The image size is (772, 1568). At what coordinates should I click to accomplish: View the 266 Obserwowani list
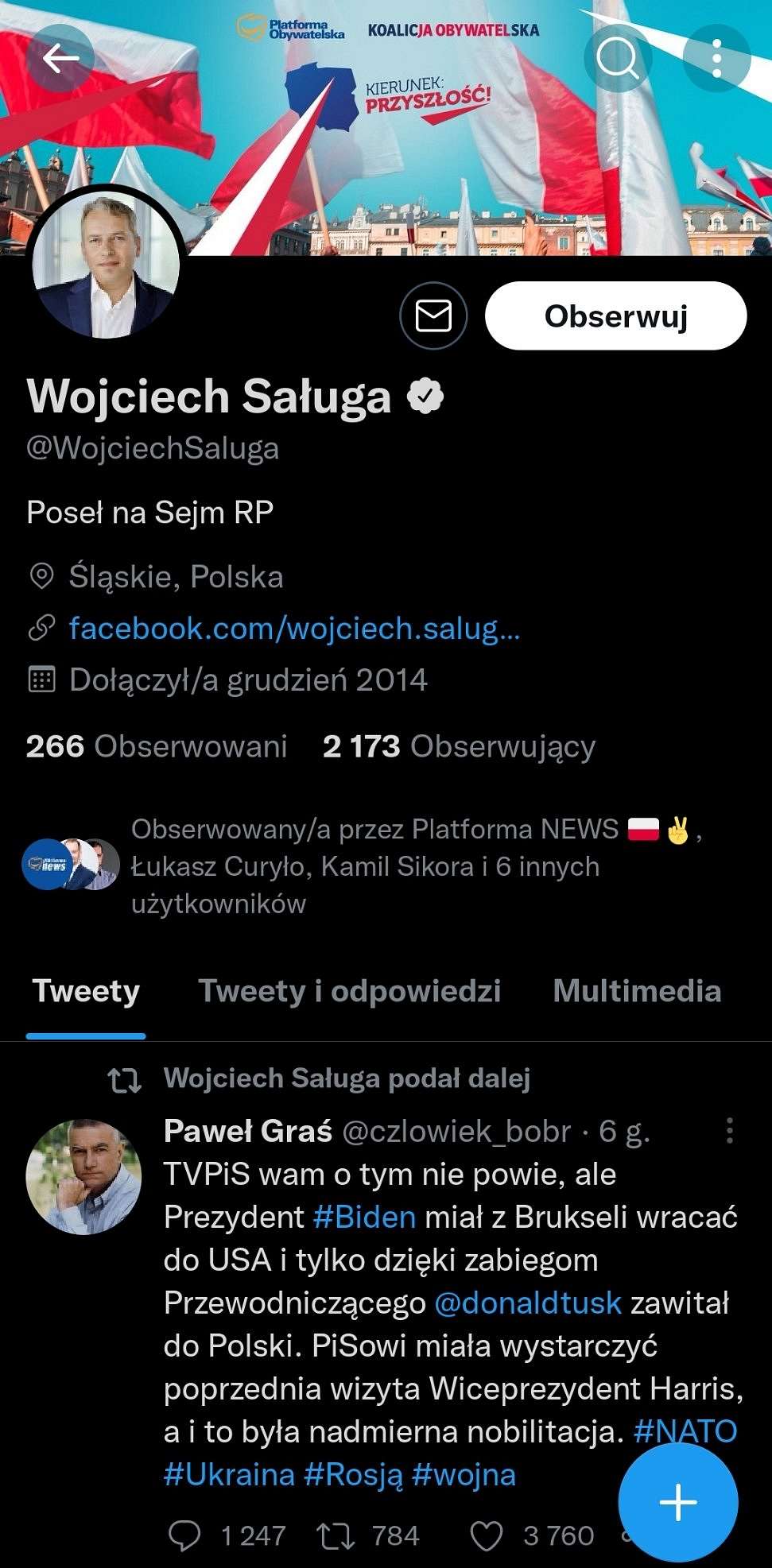tap(157, 746)
